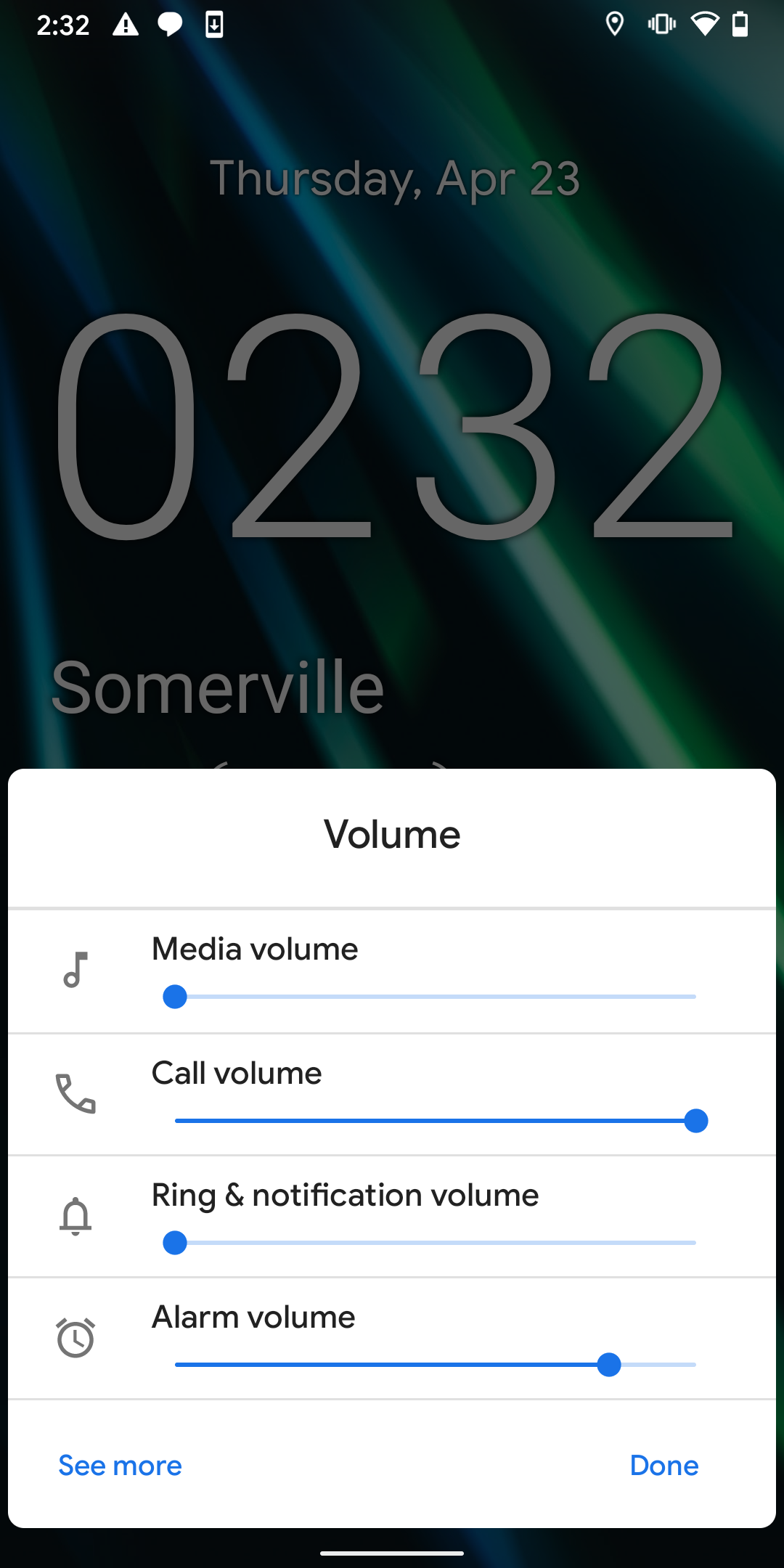Click the ring notification bell icon

75,1217
